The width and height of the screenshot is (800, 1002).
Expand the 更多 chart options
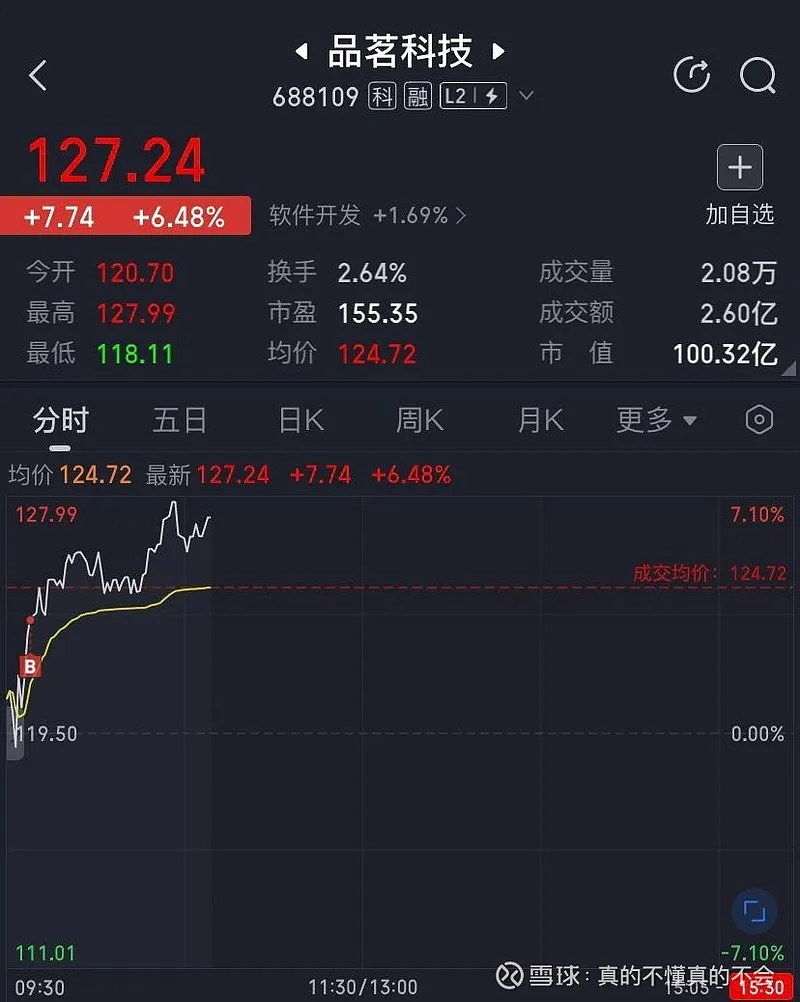point(656,420)
